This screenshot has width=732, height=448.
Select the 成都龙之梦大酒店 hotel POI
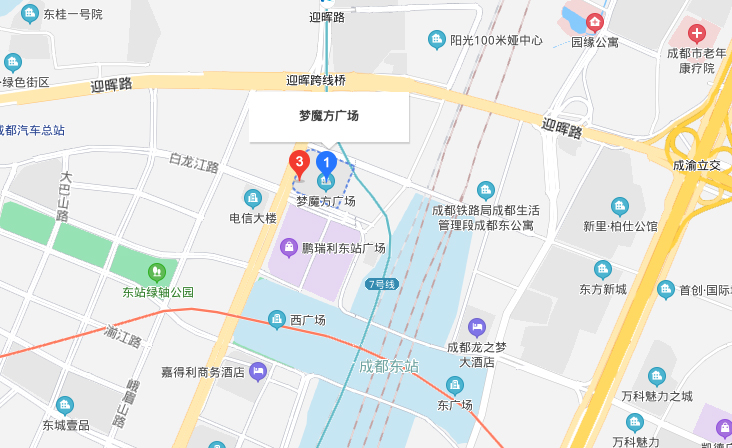(x=477, y=327)
